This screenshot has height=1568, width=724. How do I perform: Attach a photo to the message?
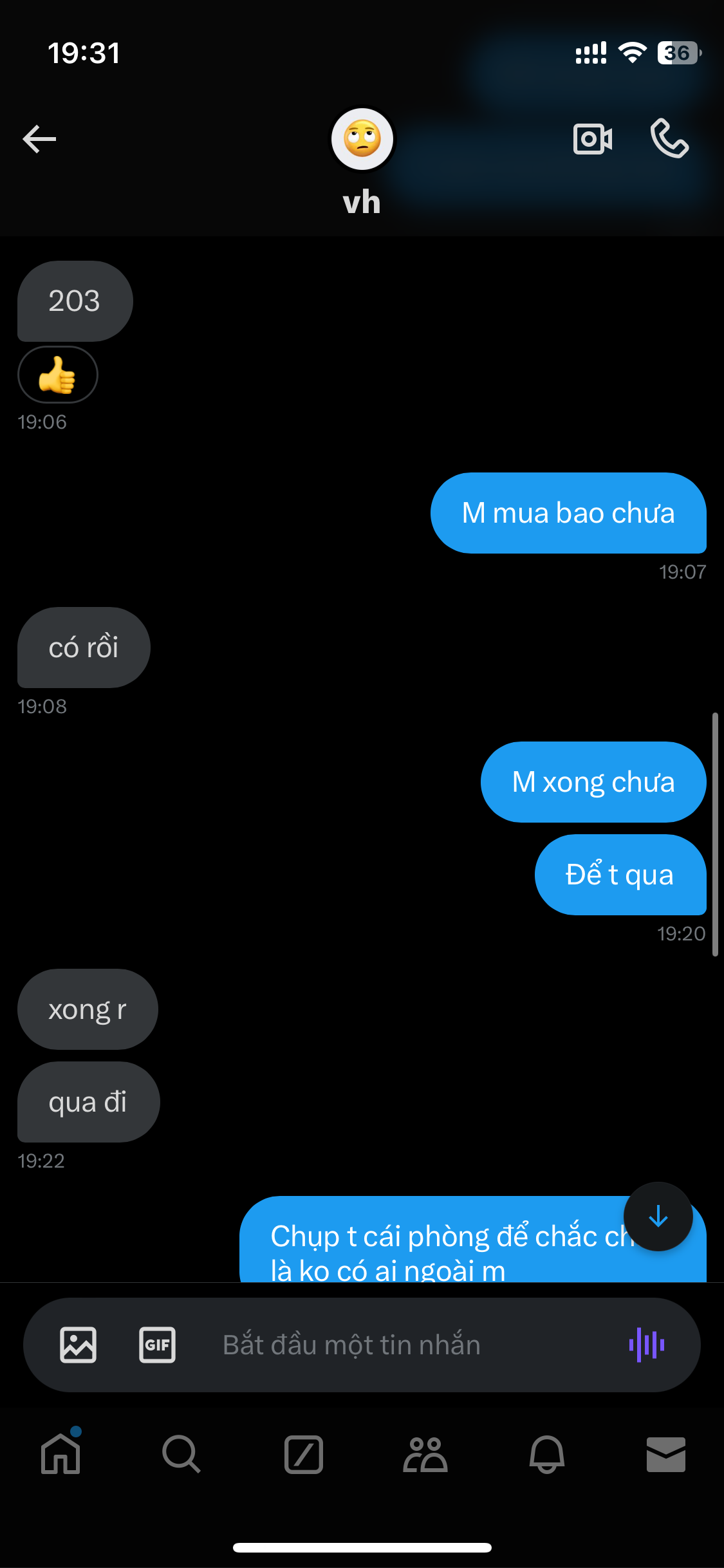pos(79,1345)
